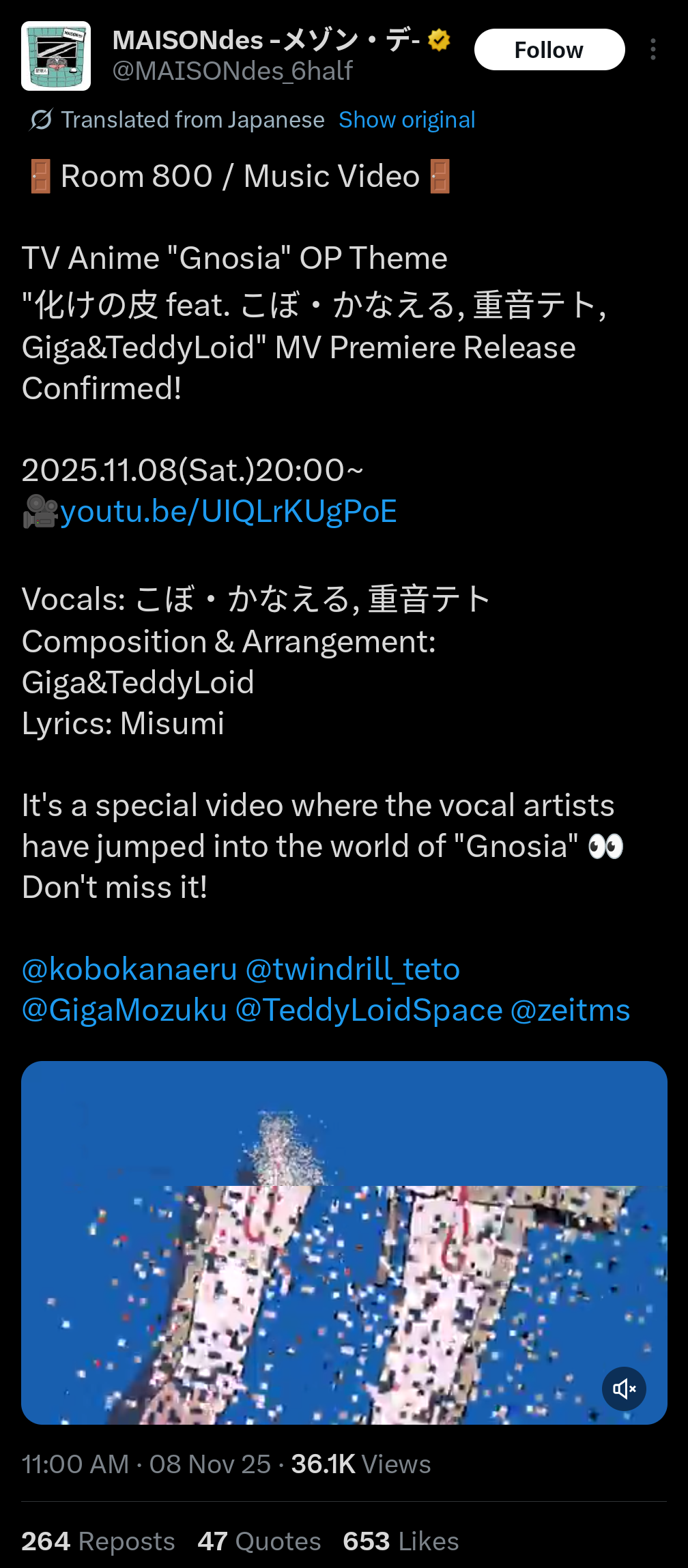Open the @twindrill_teto profile mention
This screenshot has height=1568, width=688.
click(352, 969)
